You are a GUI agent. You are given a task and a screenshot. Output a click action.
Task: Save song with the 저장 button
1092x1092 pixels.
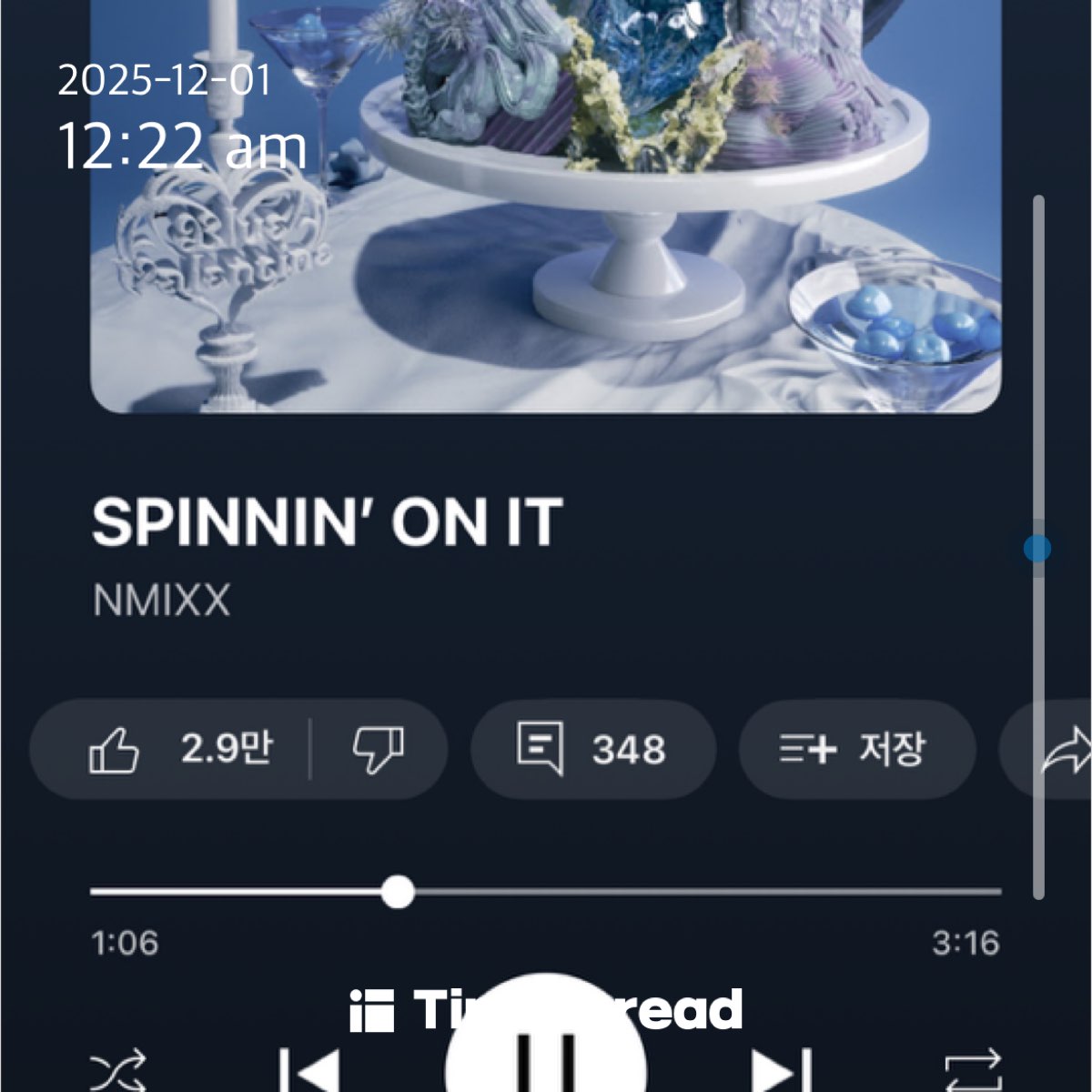point(855,749)
